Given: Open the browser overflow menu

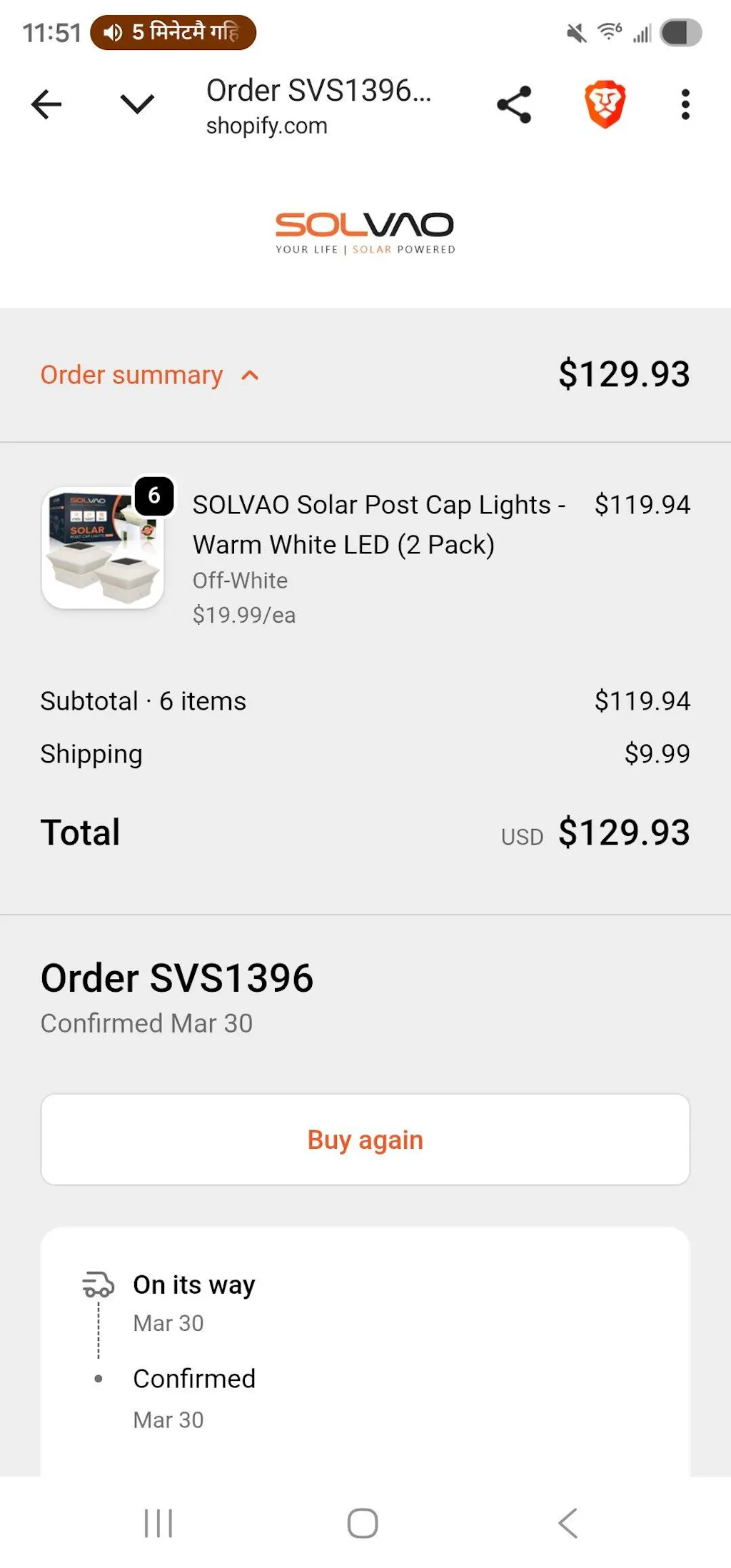Looking at the screenshot, I should click(685, 105).
